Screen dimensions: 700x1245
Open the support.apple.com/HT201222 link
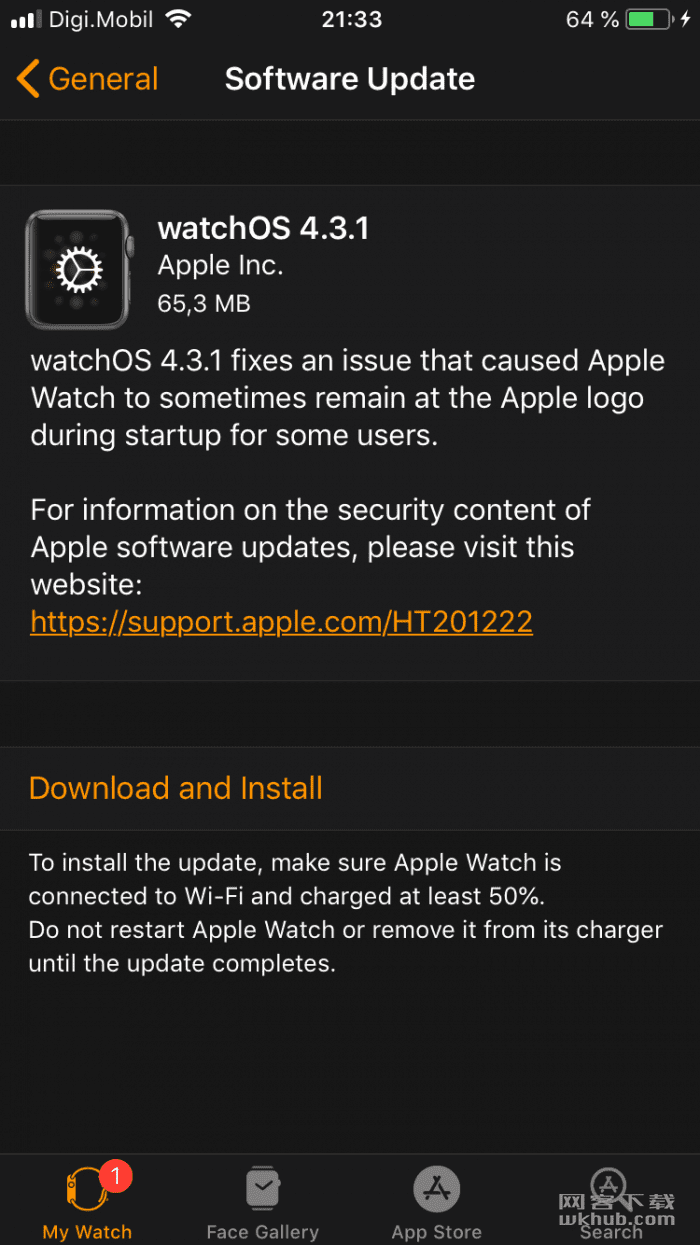tap(281, 622)
